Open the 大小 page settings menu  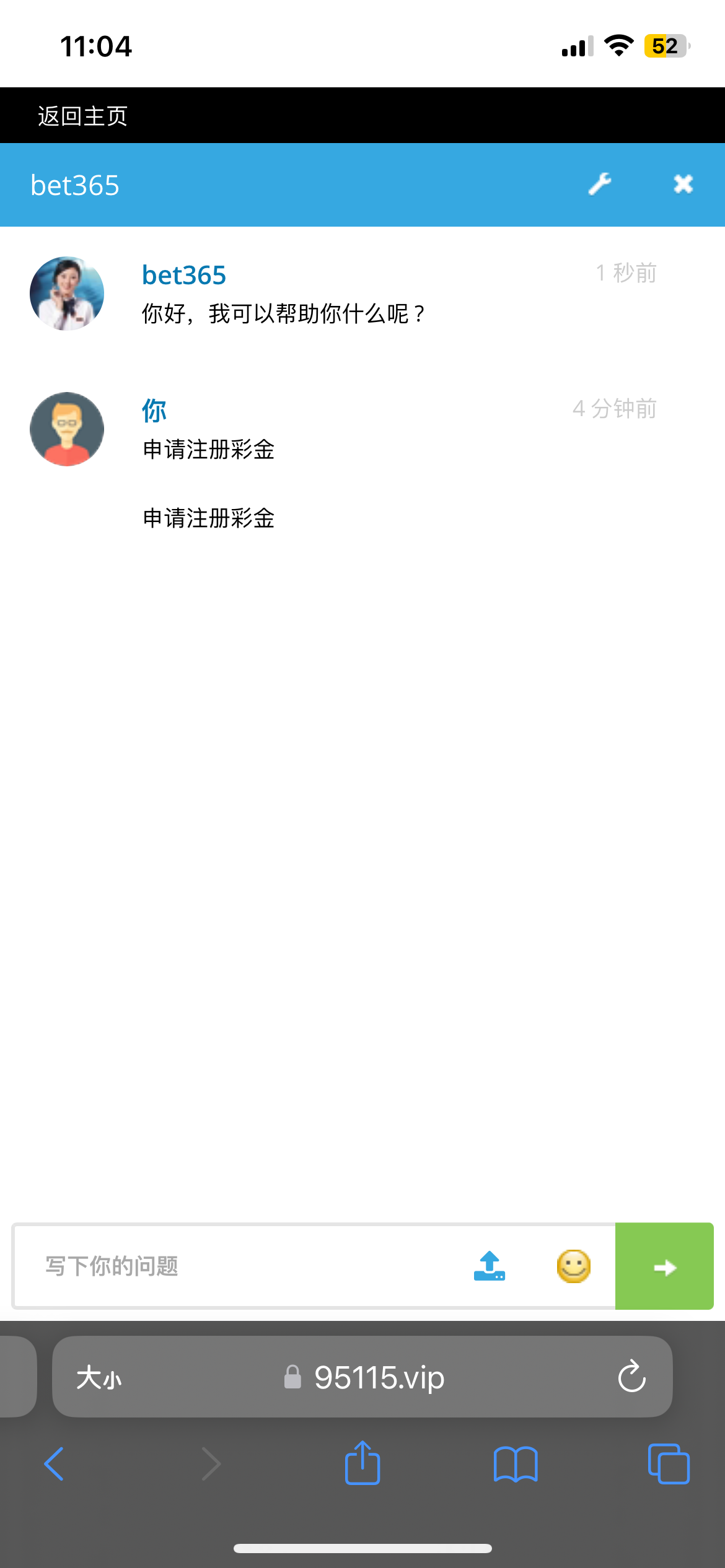tap(99, 1378)
